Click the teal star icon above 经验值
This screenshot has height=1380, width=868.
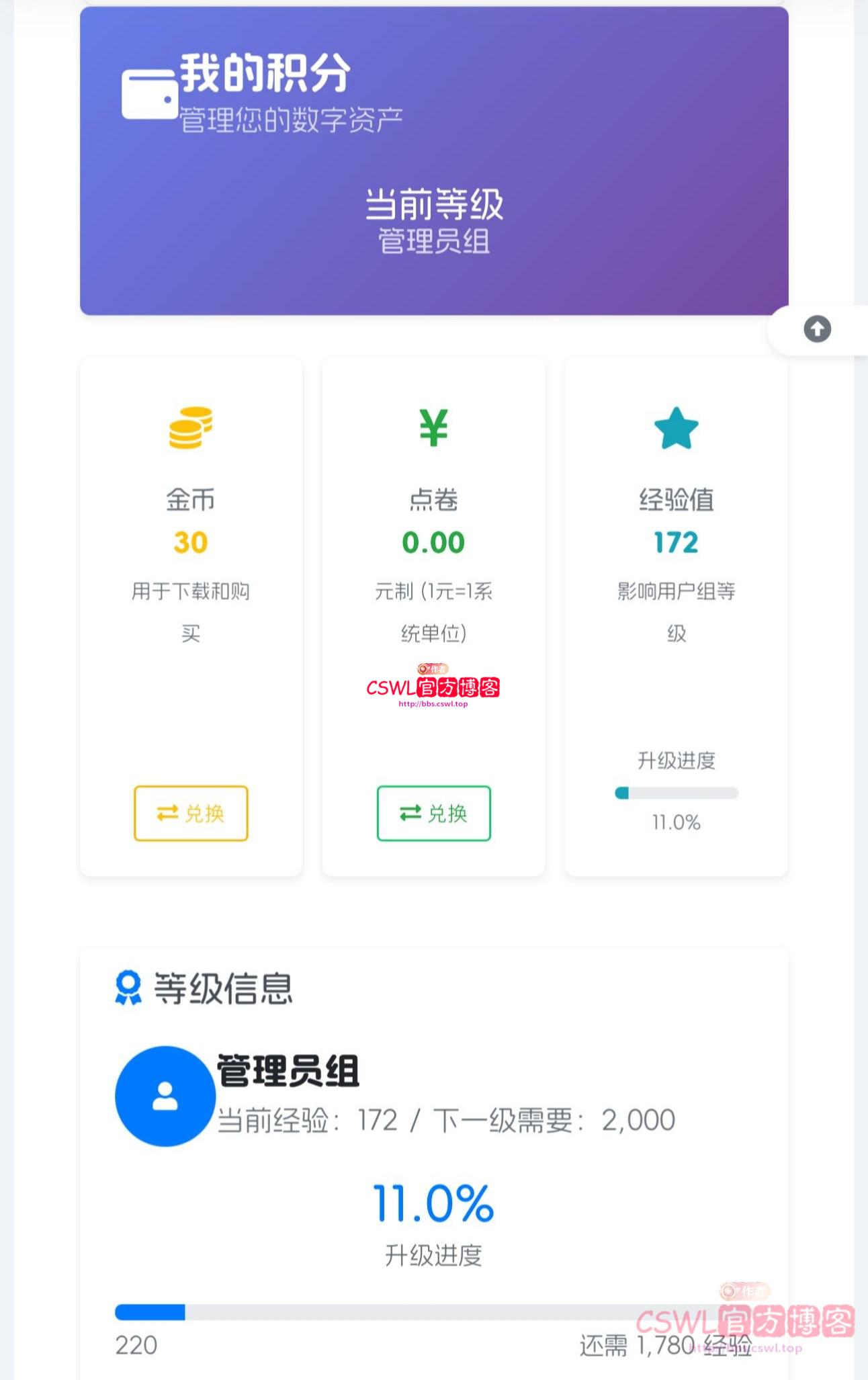(677, 425)
